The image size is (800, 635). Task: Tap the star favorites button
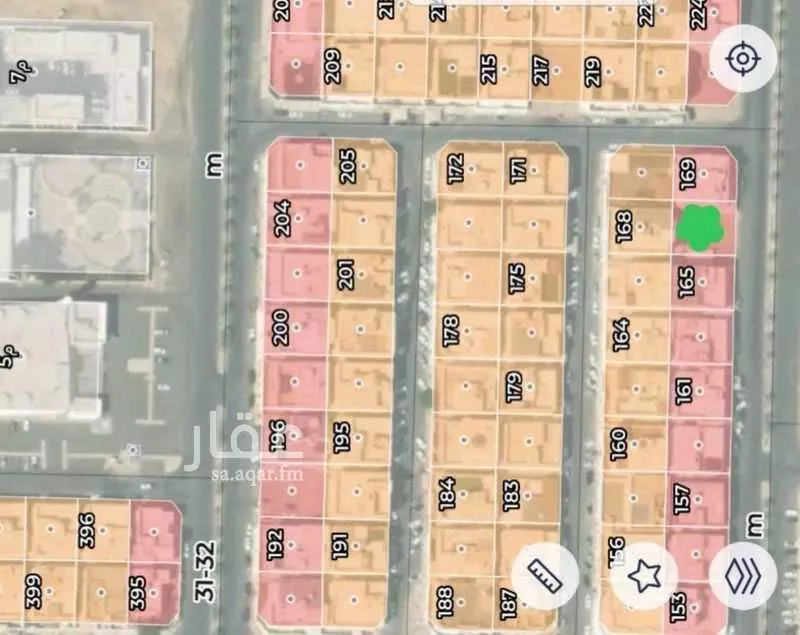644,576
